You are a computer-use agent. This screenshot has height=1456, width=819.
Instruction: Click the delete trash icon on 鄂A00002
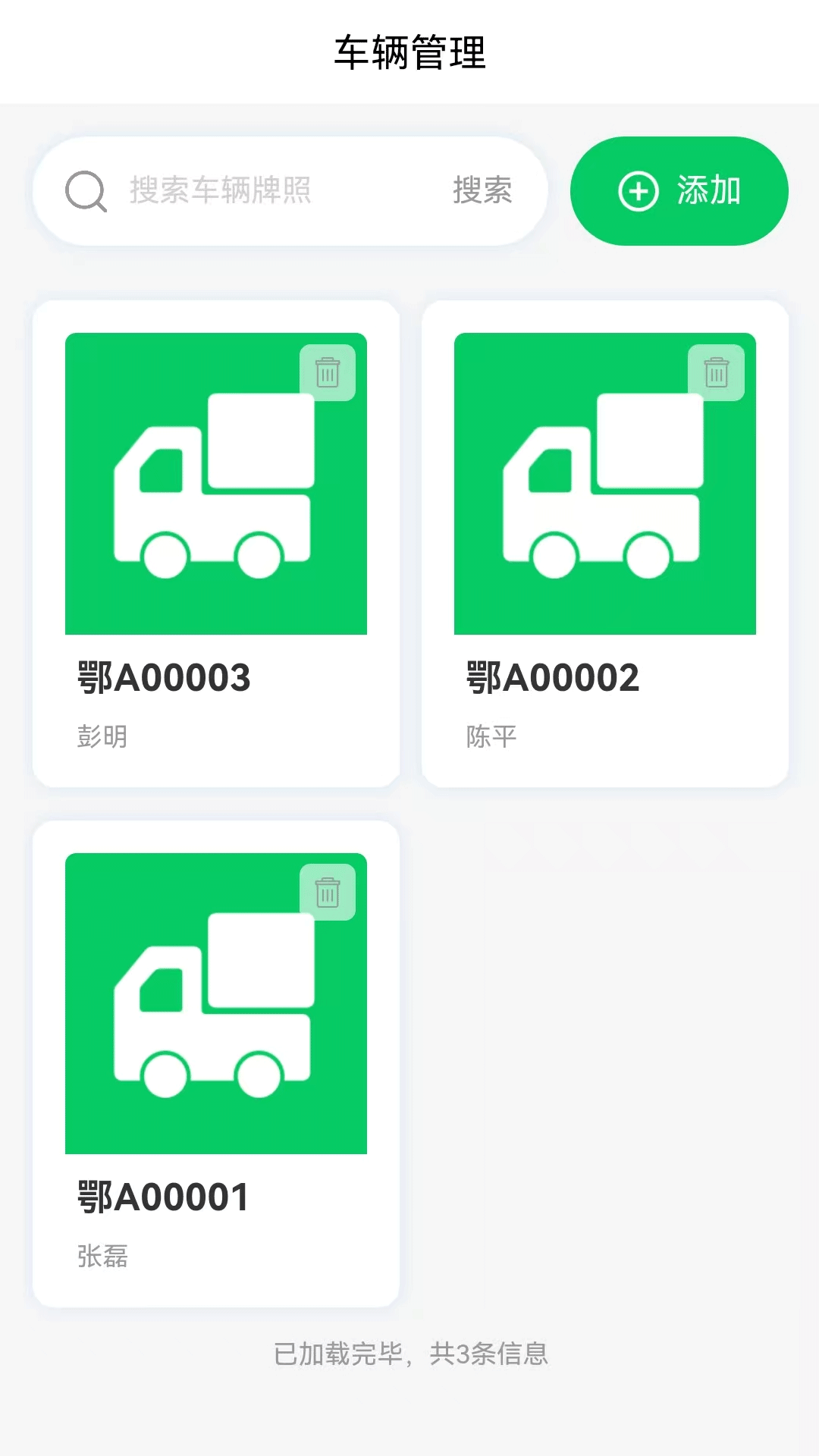click(x=717, y=372)
